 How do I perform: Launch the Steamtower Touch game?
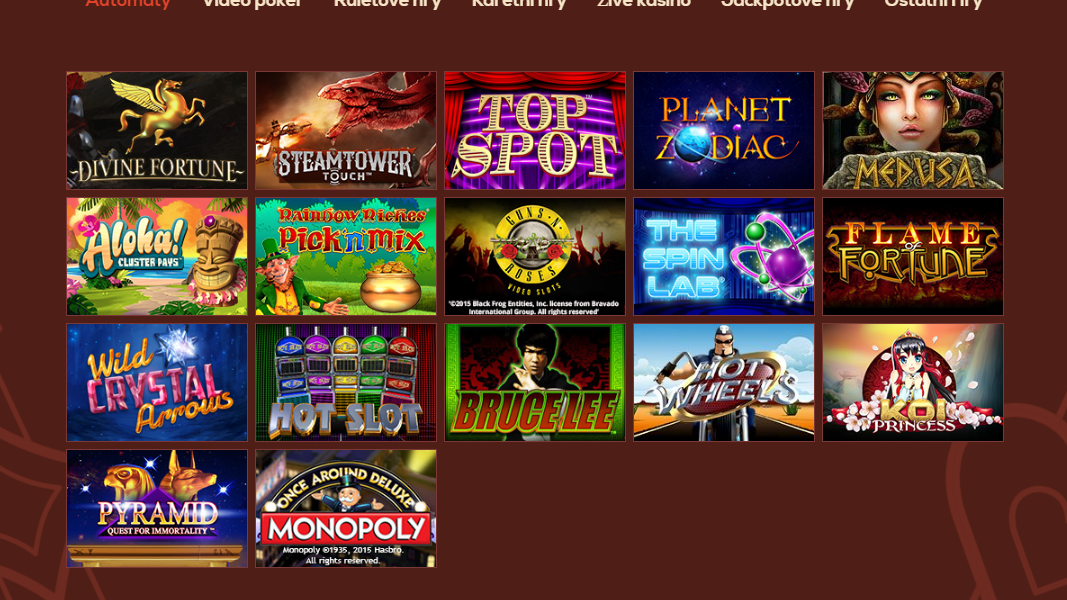[346, 130]
